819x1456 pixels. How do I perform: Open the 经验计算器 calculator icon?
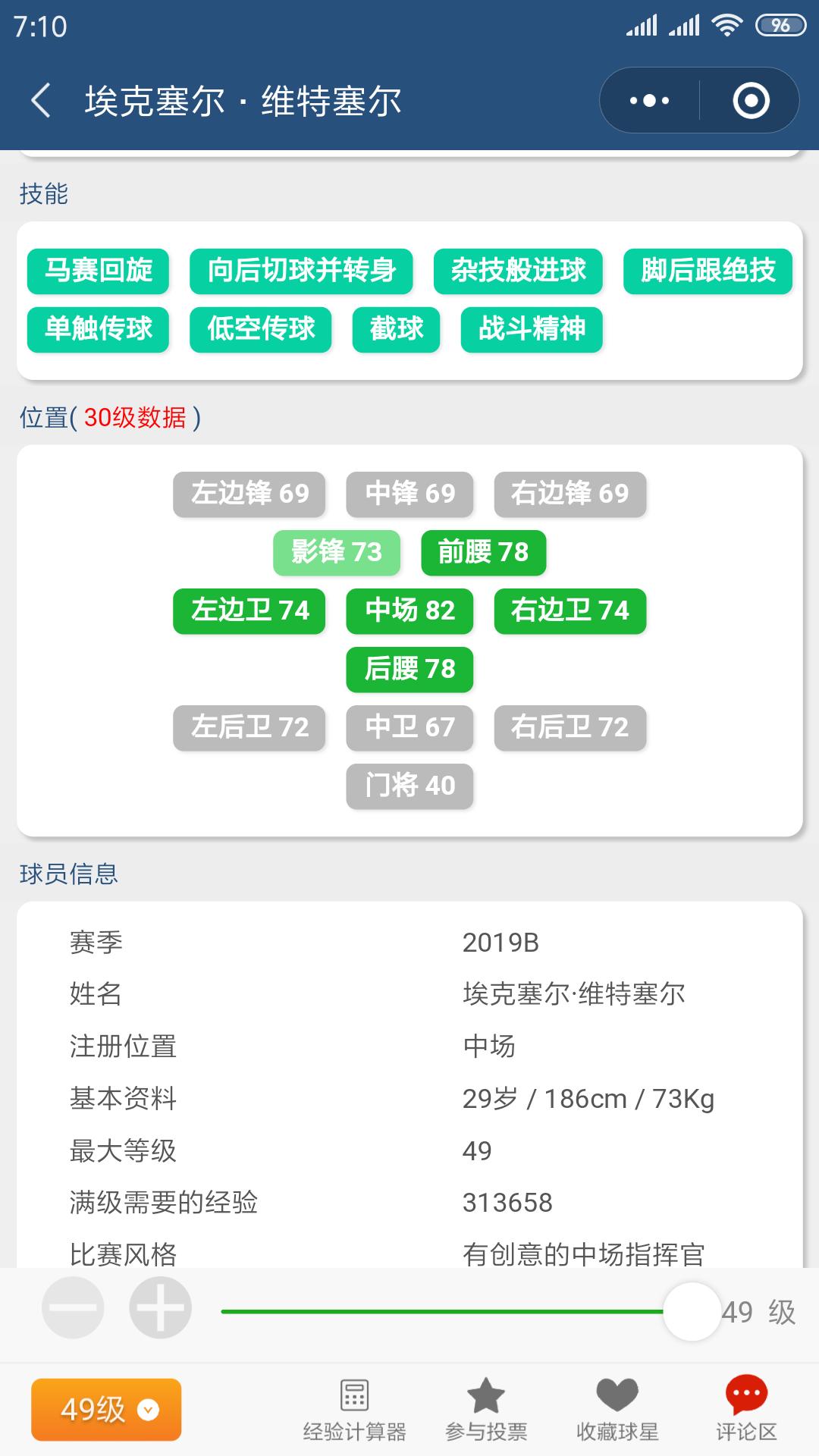[356, 1412]
